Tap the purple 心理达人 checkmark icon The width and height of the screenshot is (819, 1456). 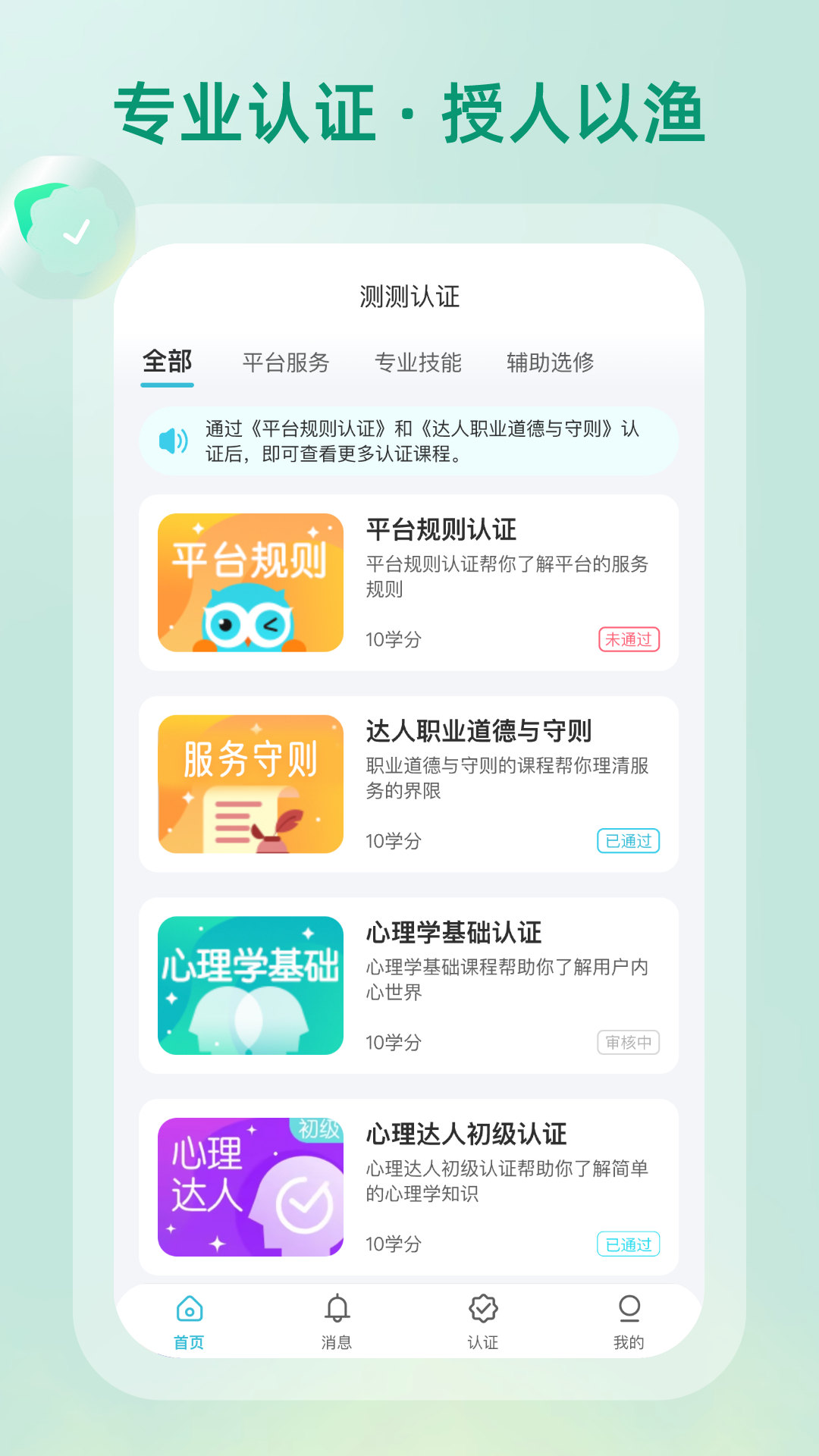pyautogui.click(x=250, y=1186)
